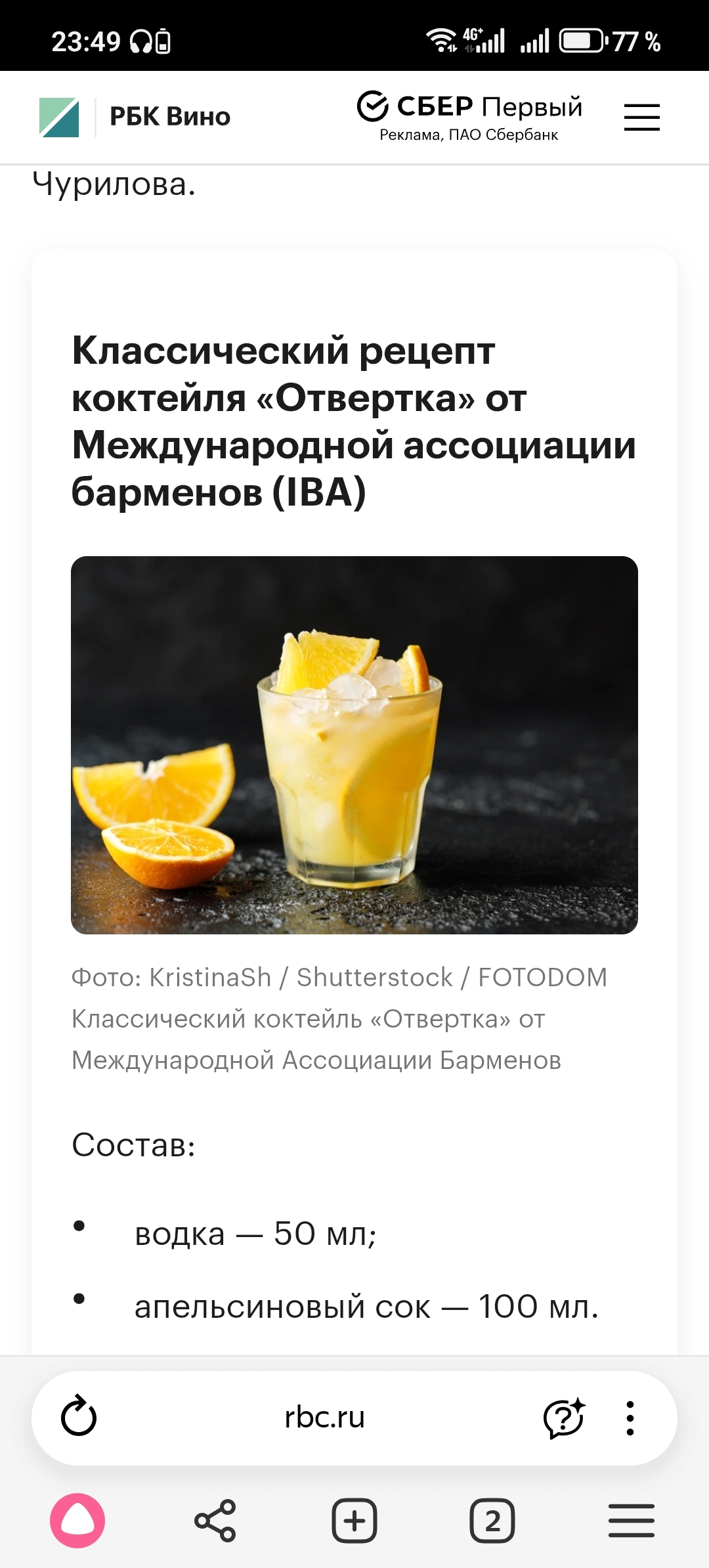The width and height of the screenshot is (709, 1568).
Task: Share this page
Action: point(215,1520)
